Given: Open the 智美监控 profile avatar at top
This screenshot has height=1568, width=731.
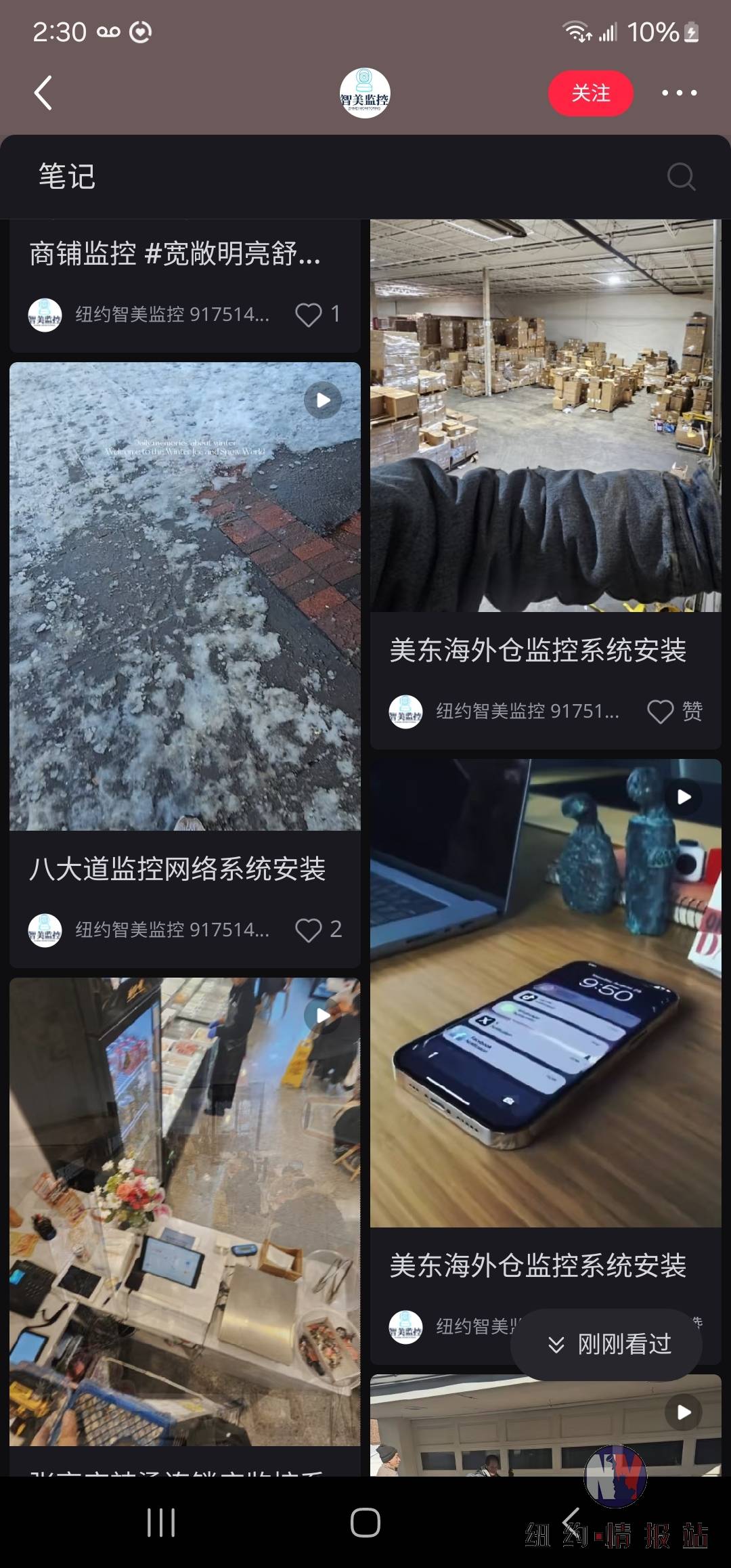Looking at the screenshot, I should 365,93.
